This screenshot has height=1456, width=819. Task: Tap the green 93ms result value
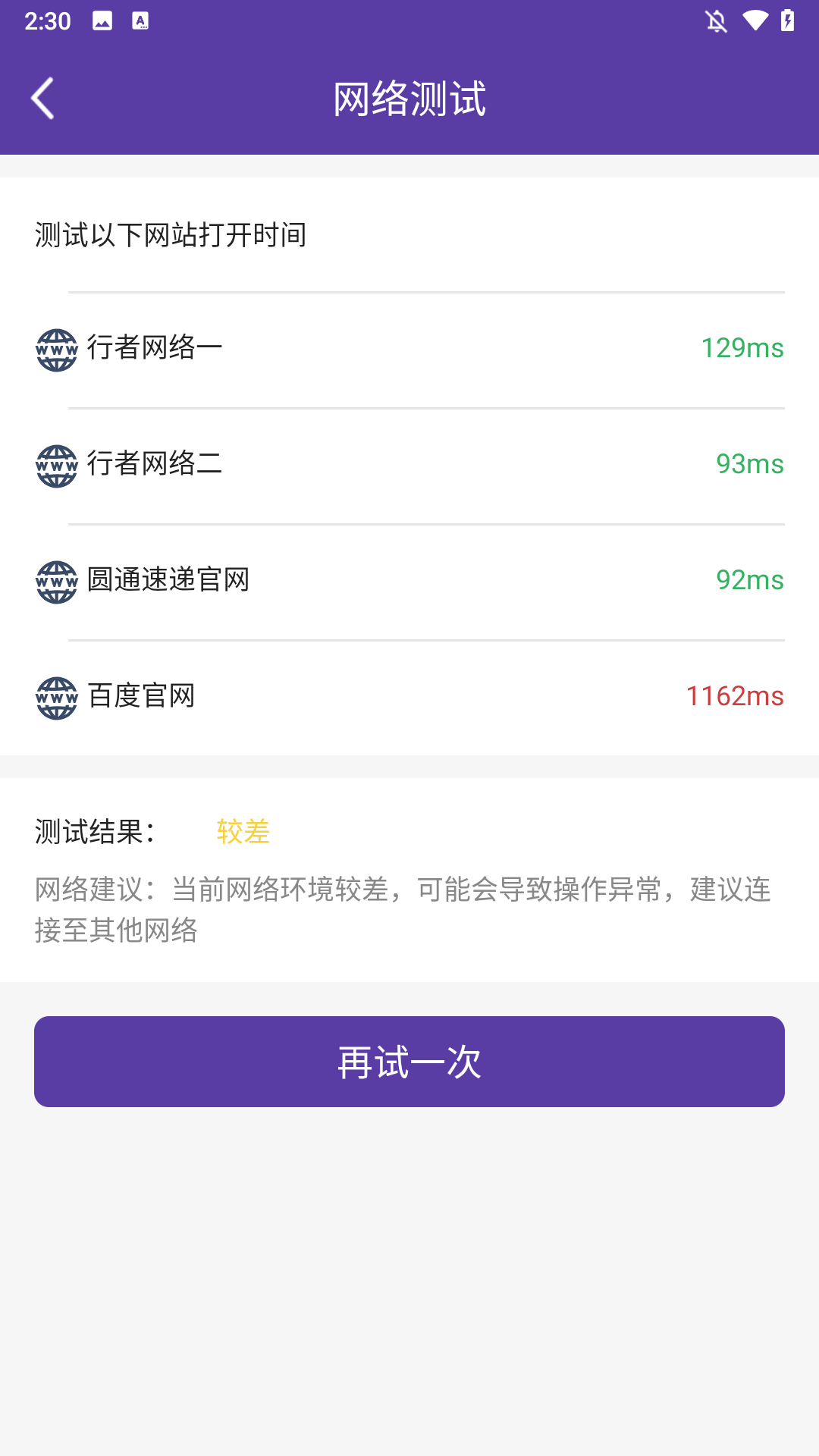[750, 463]
